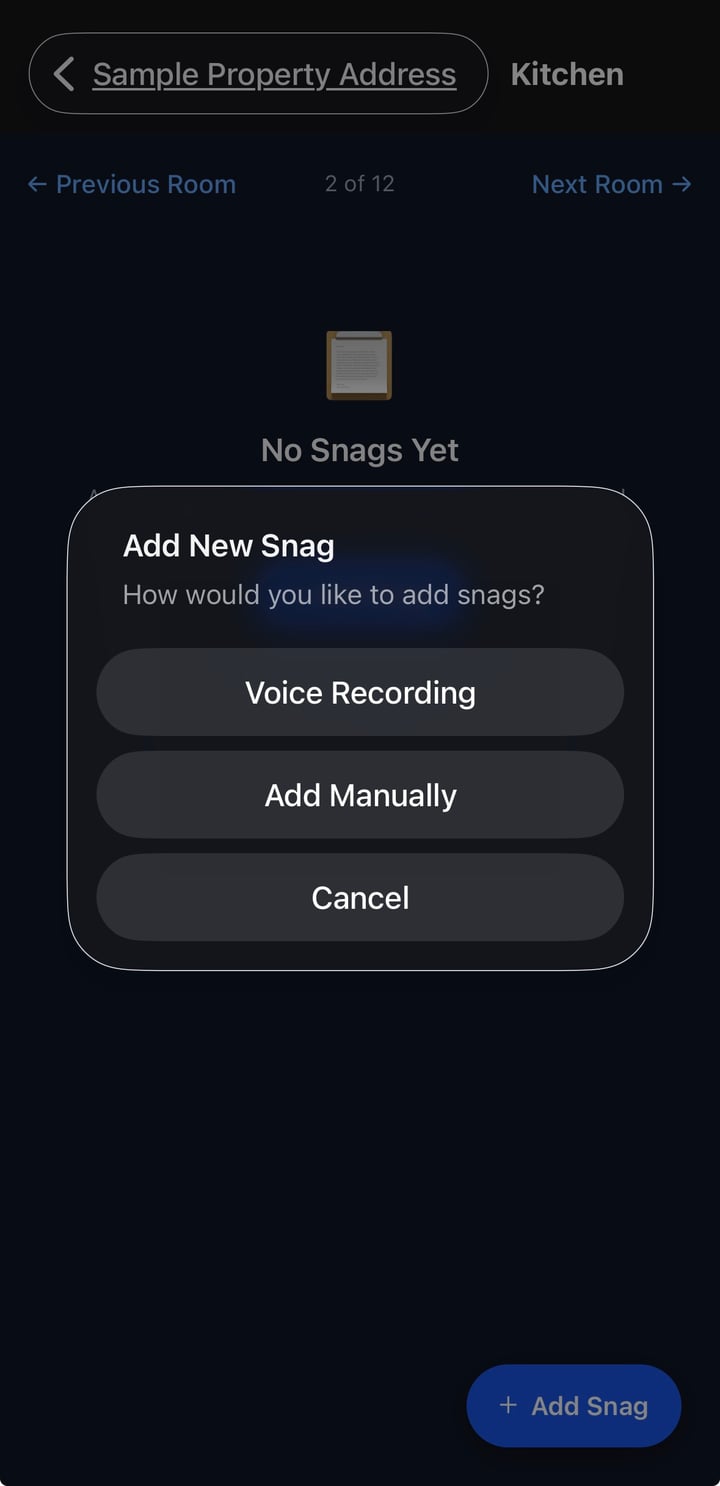Go to the Previous Room
This screenshot has width=720, height=1486.
pos(130,184)
